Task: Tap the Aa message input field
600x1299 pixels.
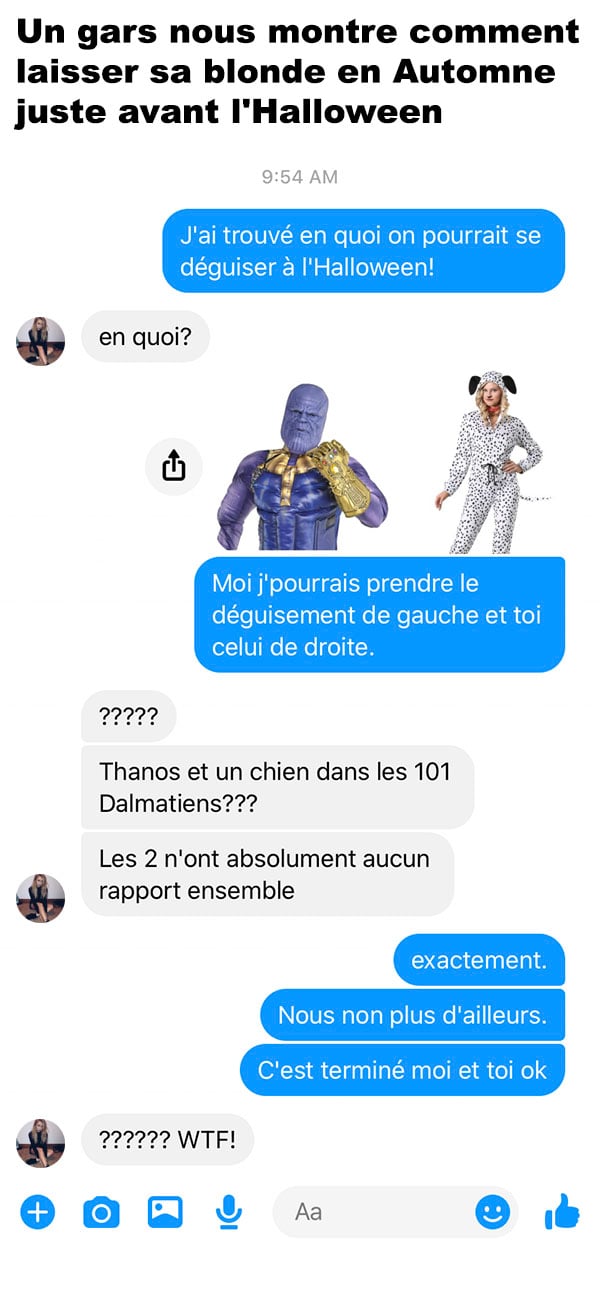Action: click(395, 1212)
